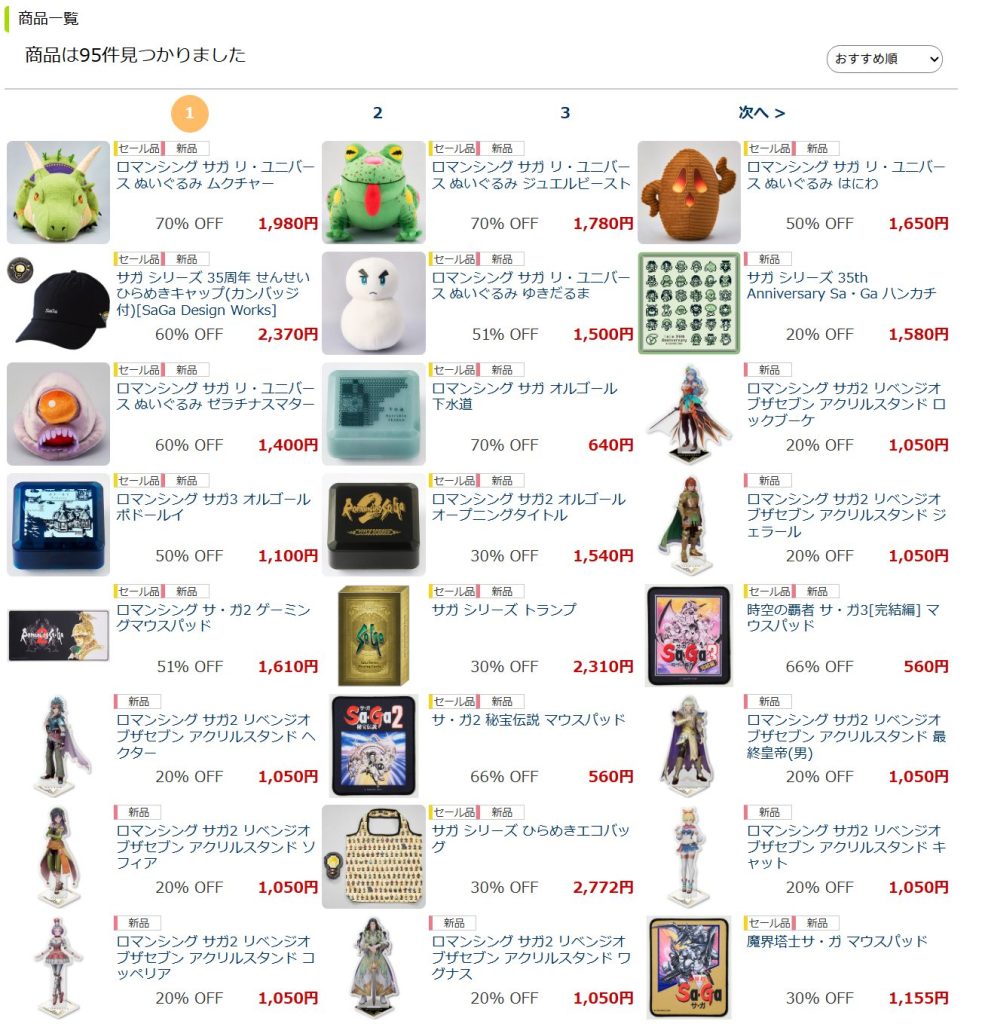View the ぬいぐるみ ゆきだるま plush
This screenshot has height=1024, width=982.
coord(531,286)
